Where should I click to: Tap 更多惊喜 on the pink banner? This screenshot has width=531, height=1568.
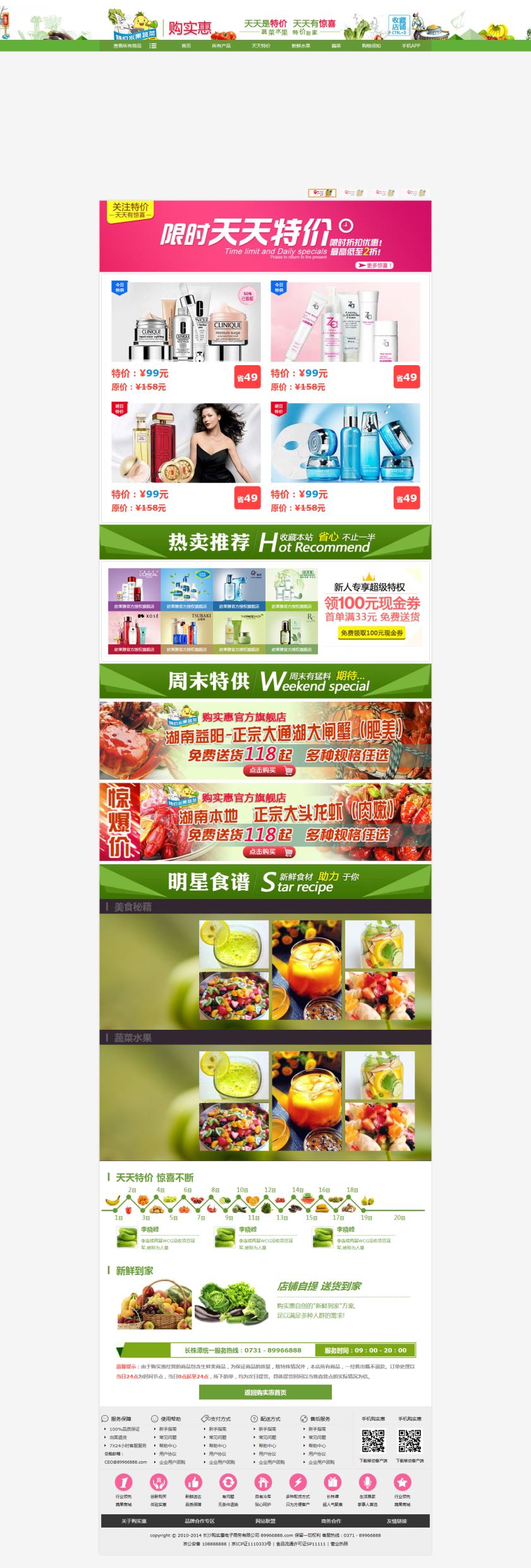coord(378,265)
